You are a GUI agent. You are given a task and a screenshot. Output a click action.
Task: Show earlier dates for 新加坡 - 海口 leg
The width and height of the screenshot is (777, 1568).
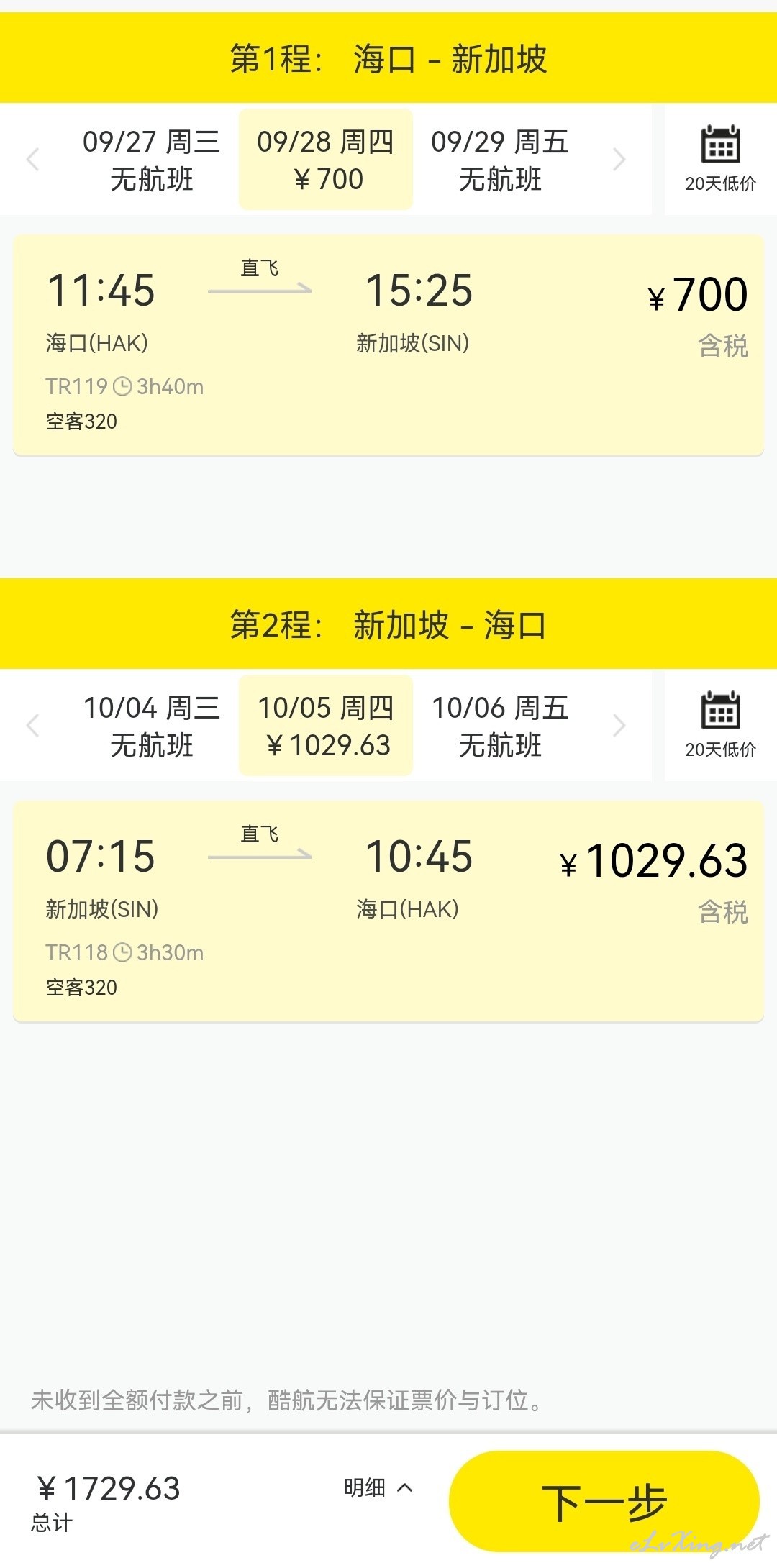pos(32,726)
